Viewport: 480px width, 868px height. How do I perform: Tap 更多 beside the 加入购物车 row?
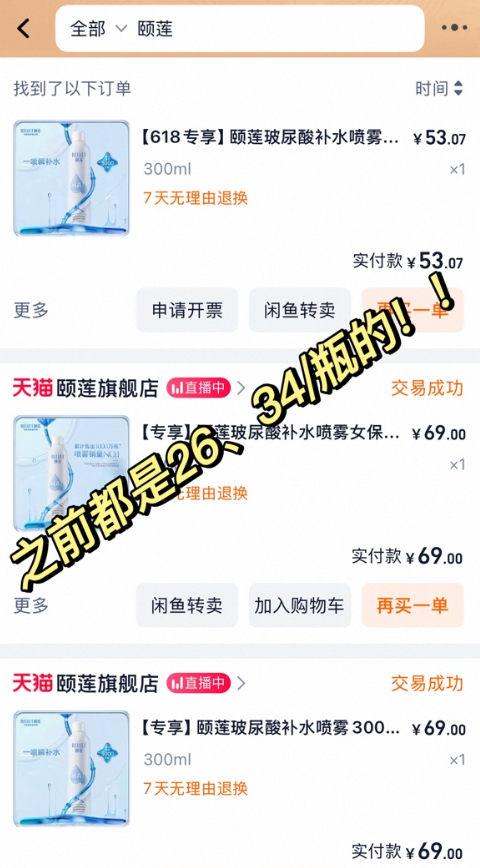[31, 605]
